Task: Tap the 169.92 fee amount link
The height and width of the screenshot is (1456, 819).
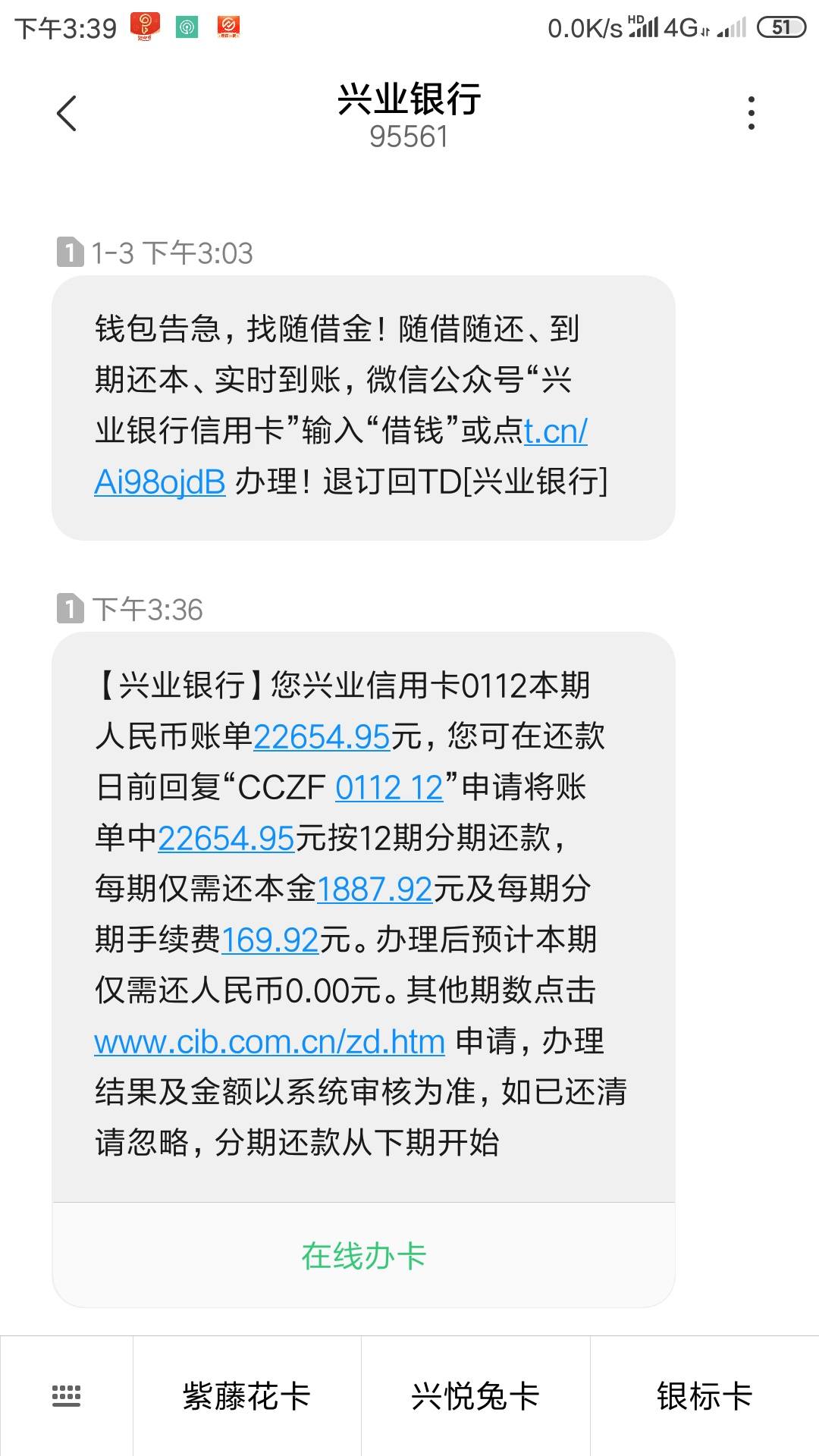Action: click(270, 940)
